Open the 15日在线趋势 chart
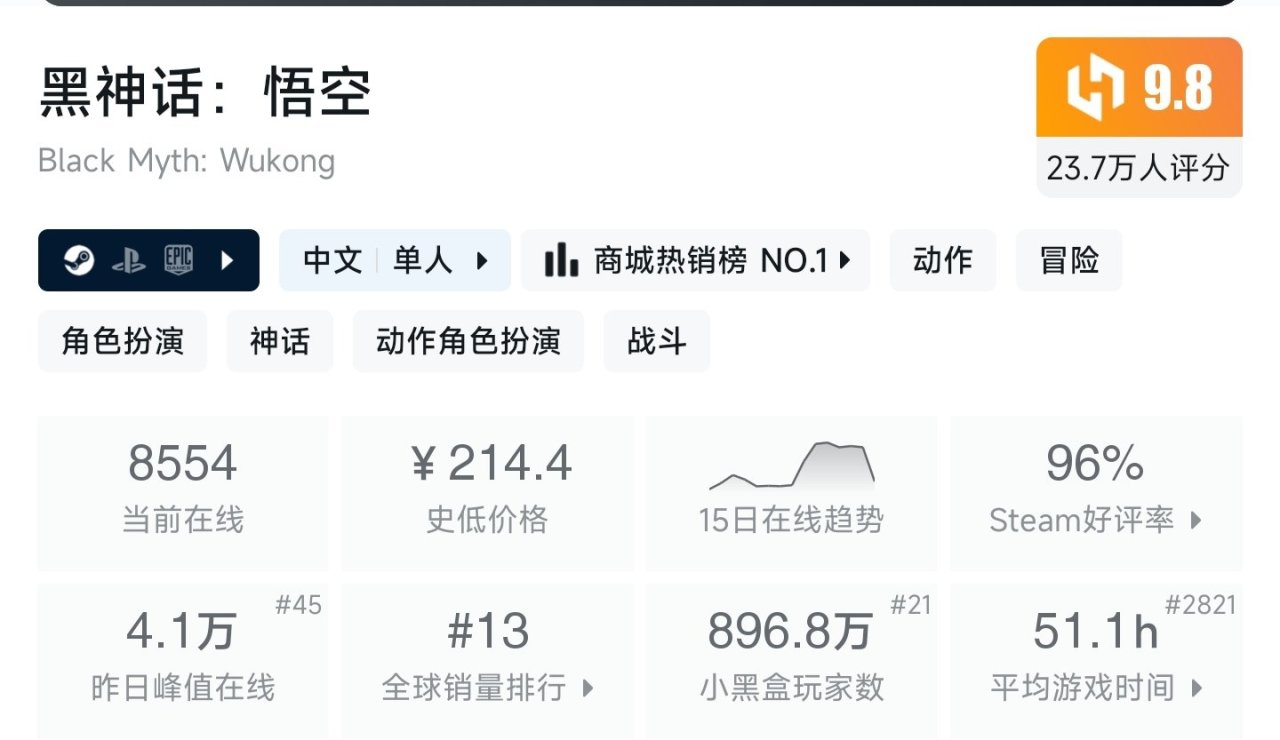The height and width of the screenshot is (740, 1280). coord(791,492)
